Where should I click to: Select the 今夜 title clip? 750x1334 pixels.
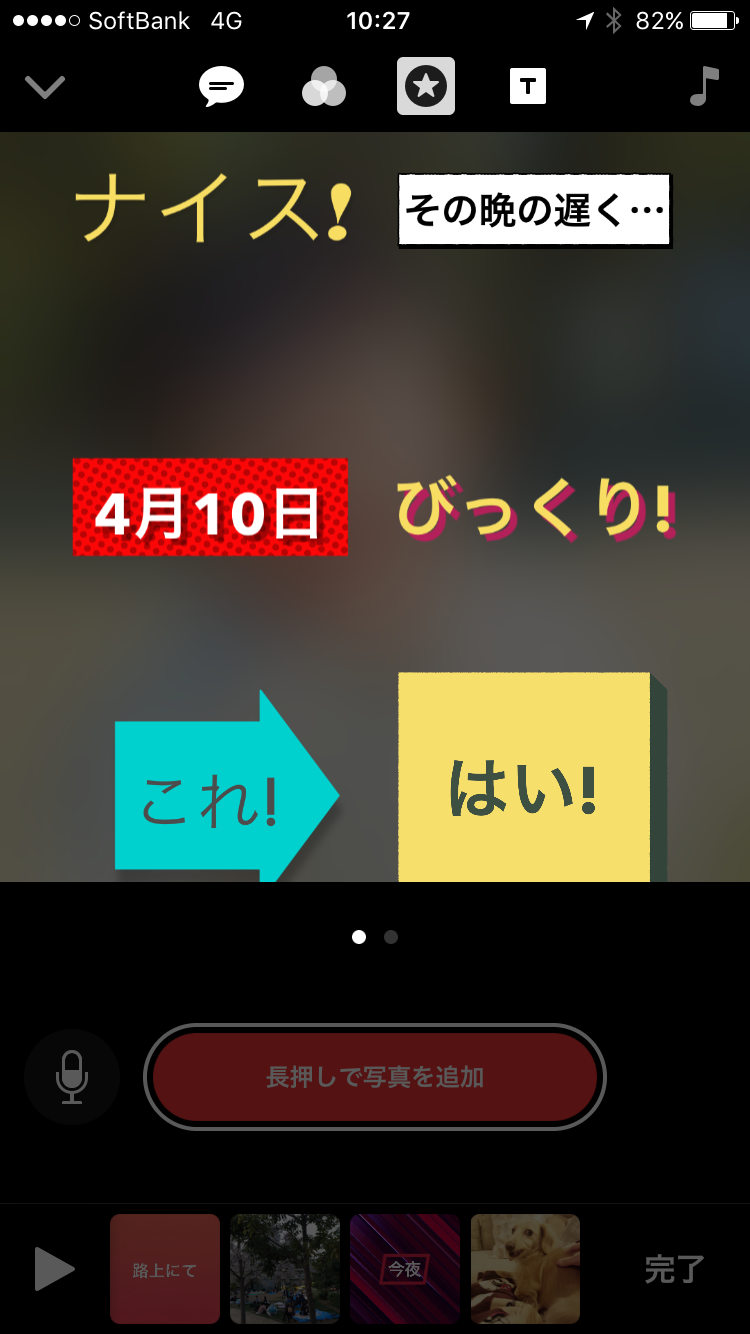pos(405,1269)
